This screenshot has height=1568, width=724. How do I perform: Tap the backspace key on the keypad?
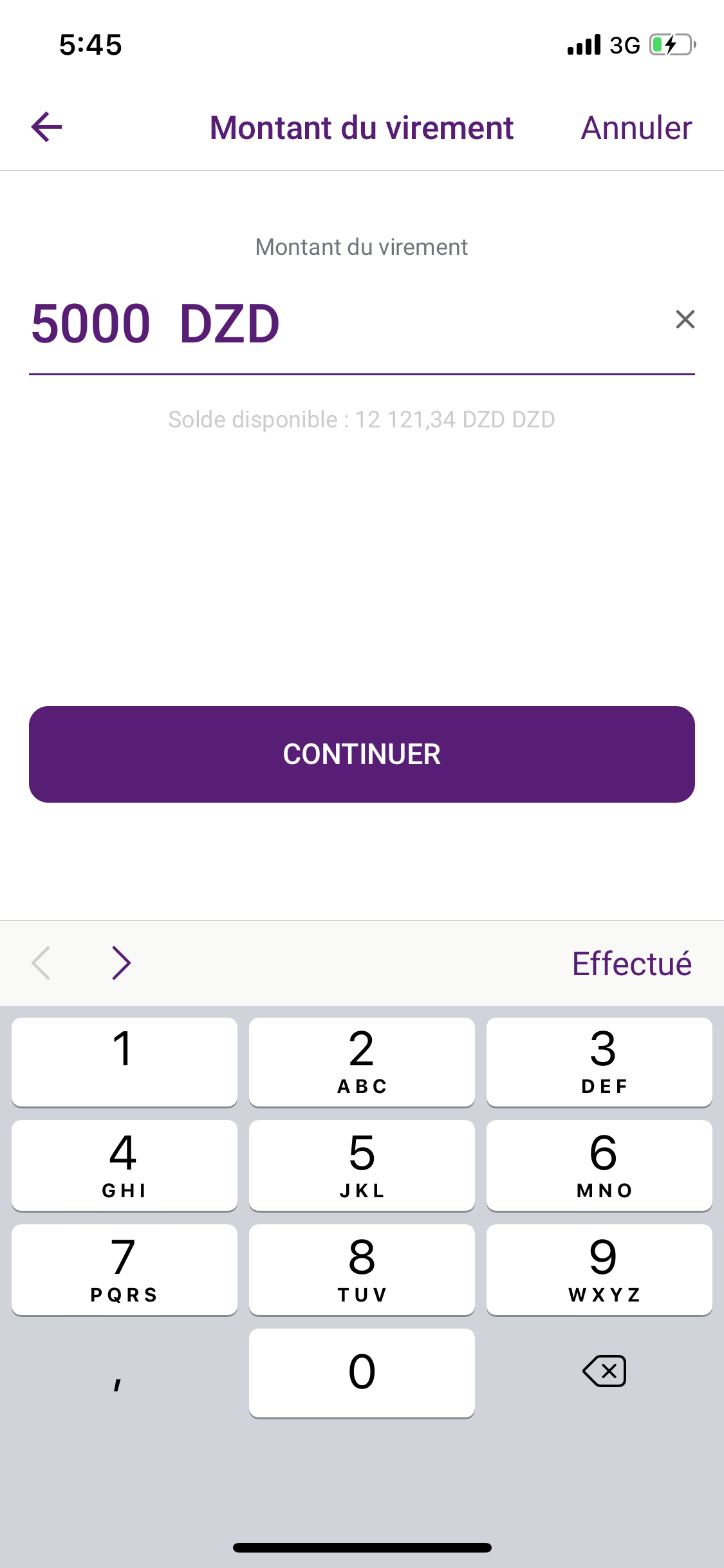(604, 1371)
